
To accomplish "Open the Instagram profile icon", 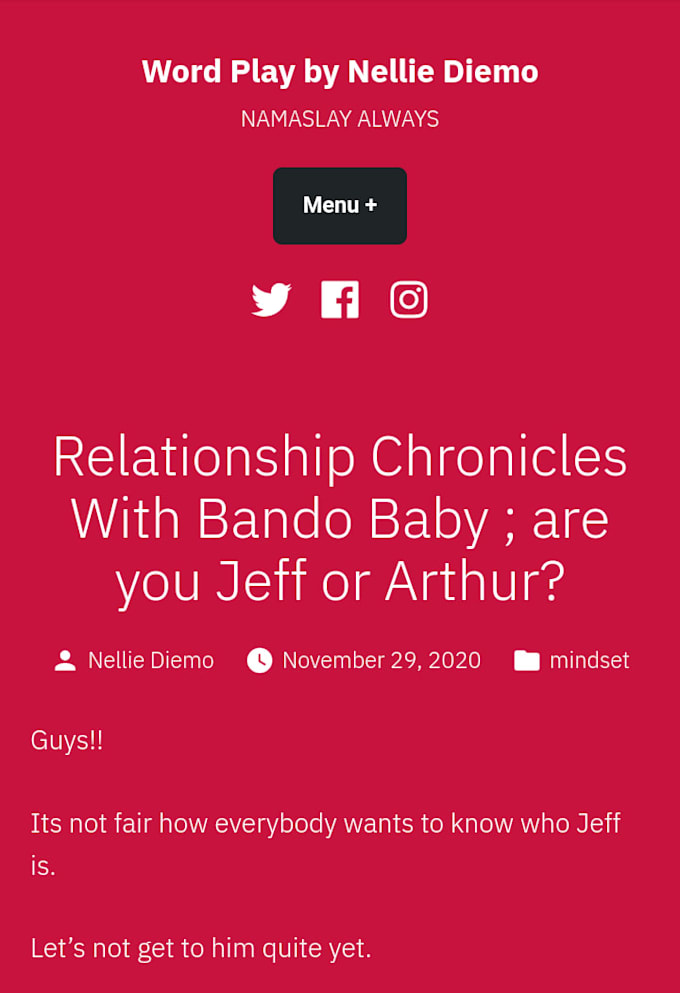I will point(408,300).
